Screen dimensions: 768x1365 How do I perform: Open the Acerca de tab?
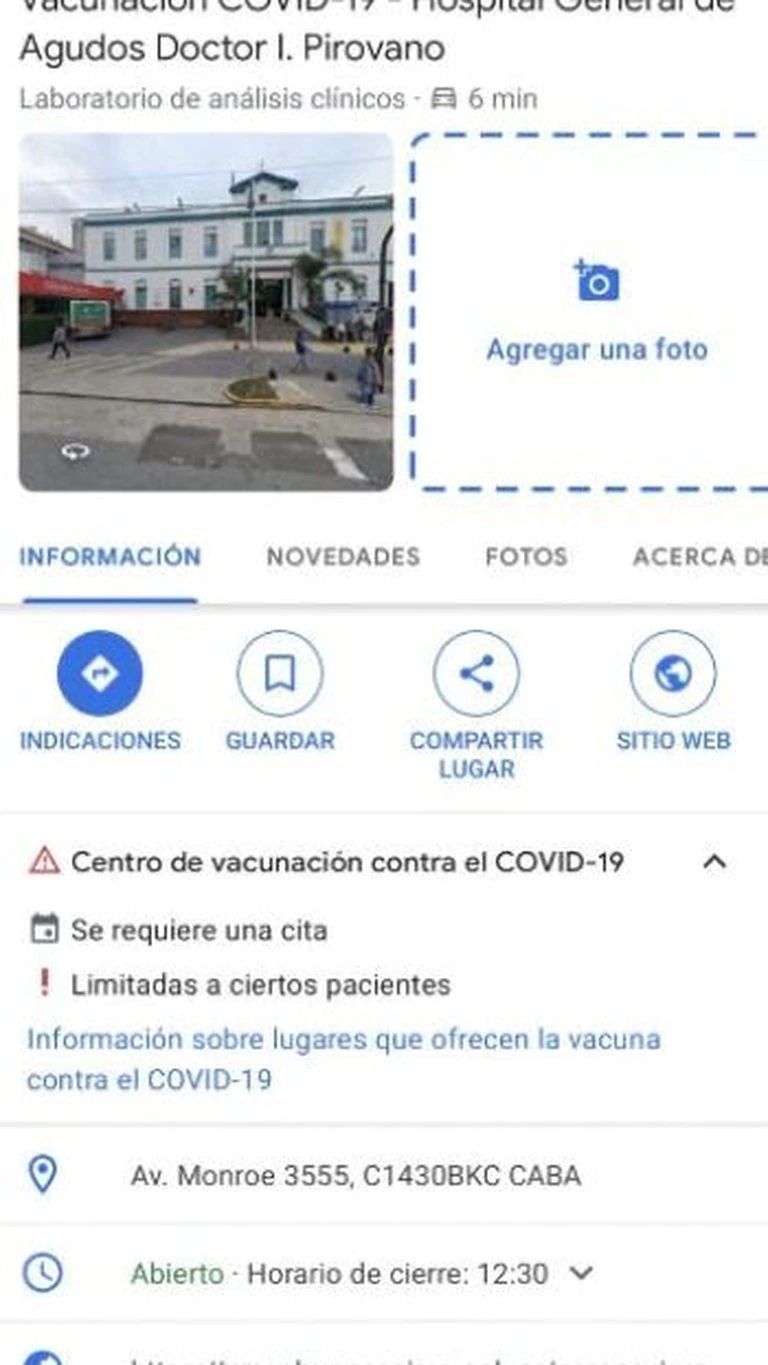click(x=699, y=557)
